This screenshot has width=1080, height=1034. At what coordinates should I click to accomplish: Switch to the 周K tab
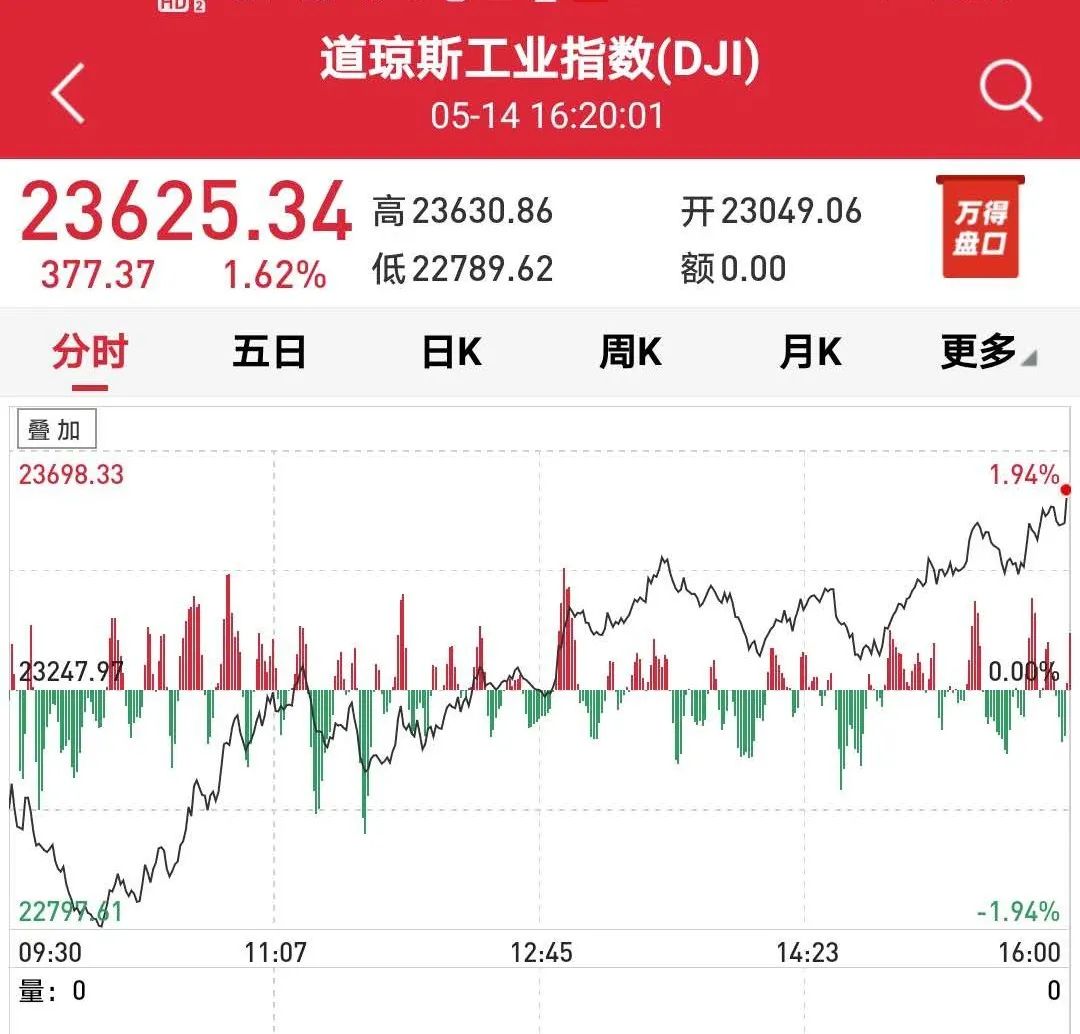630,353
